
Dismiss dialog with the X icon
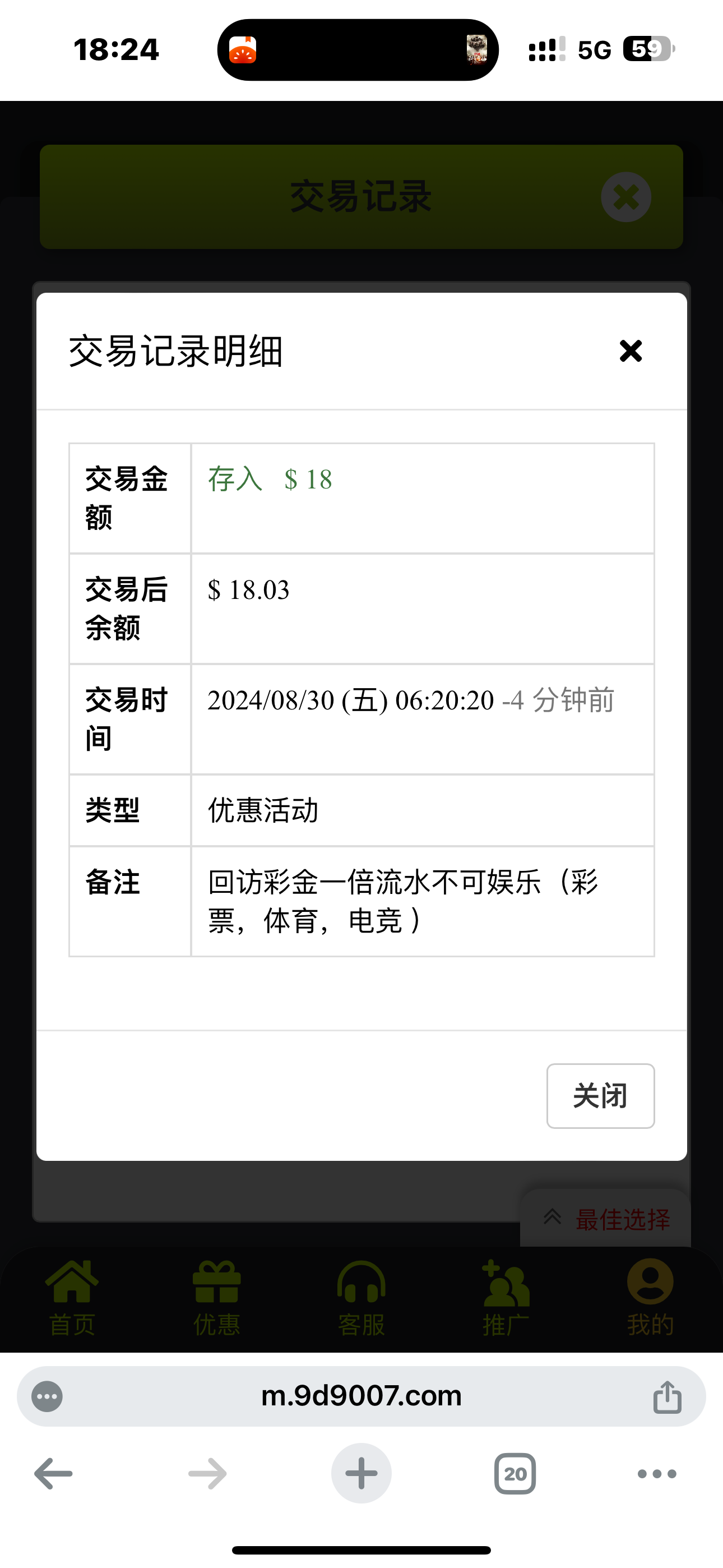[631, 351]
